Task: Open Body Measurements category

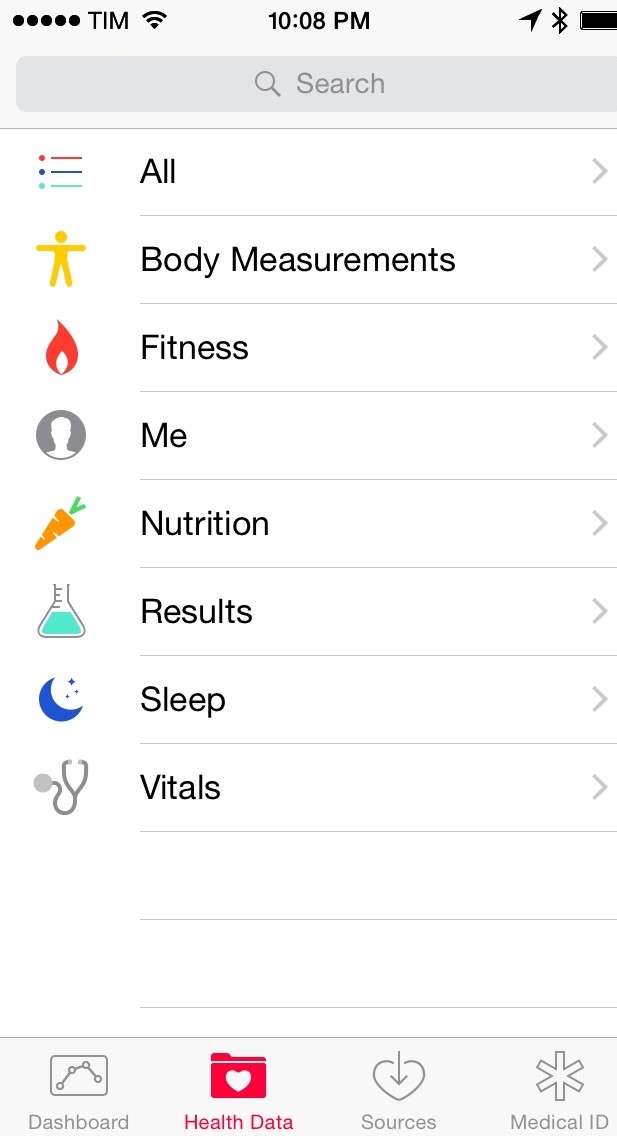Action: coord(308,260)
